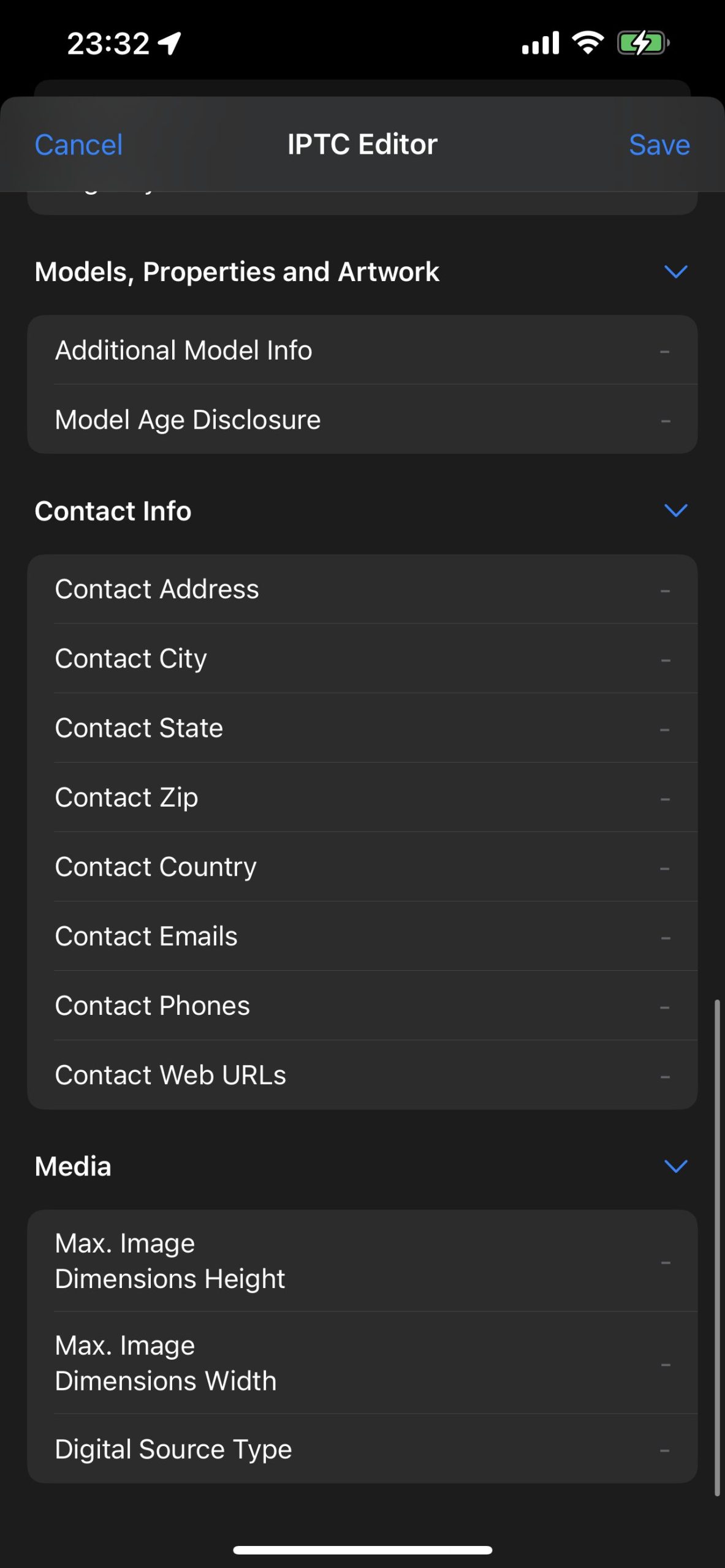
Task: Edit Max. Image Dimensions Width
Action: pyautogui.click(x=362, y=1363)
